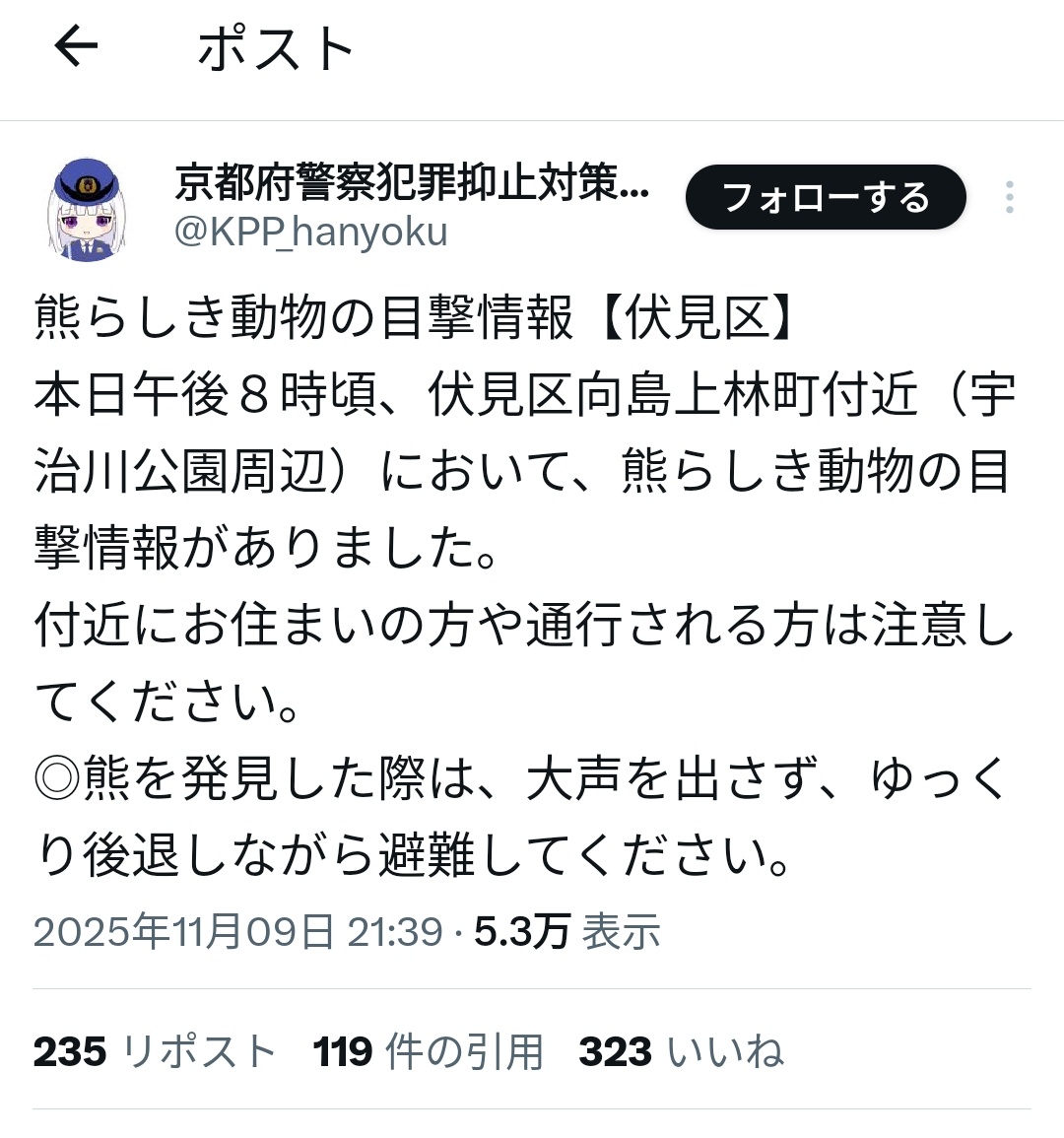View the 119 件の引用 quotes
This screenshot has width=1064, height=1138.
[429, 1052]
